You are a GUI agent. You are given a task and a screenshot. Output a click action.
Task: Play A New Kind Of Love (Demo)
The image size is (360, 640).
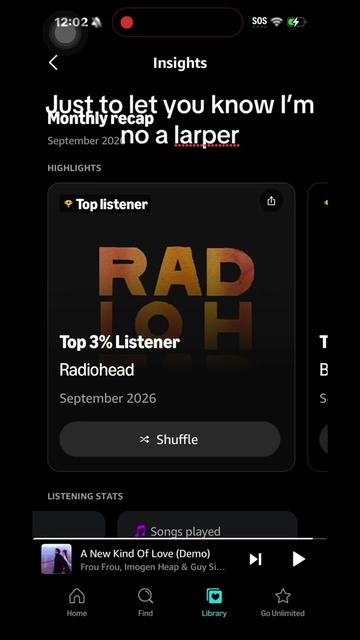299,559
